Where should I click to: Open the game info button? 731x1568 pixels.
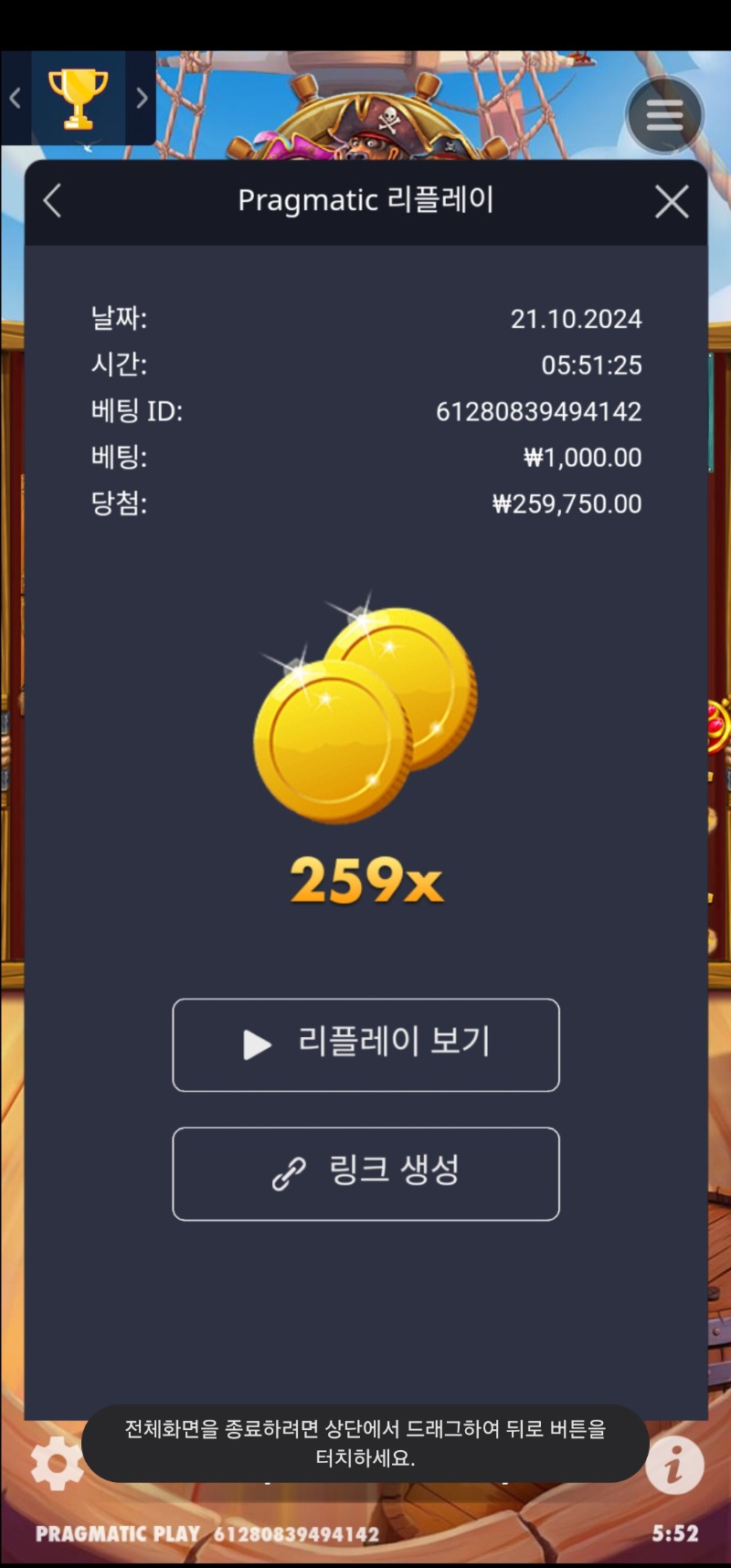[674, 1466]
